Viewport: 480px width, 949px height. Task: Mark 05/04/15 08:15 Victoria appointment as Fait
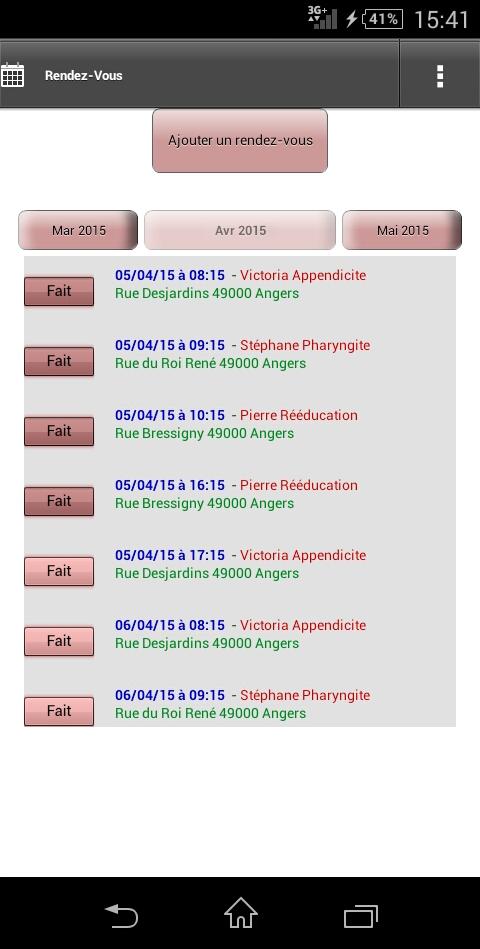tap(59, 291)
